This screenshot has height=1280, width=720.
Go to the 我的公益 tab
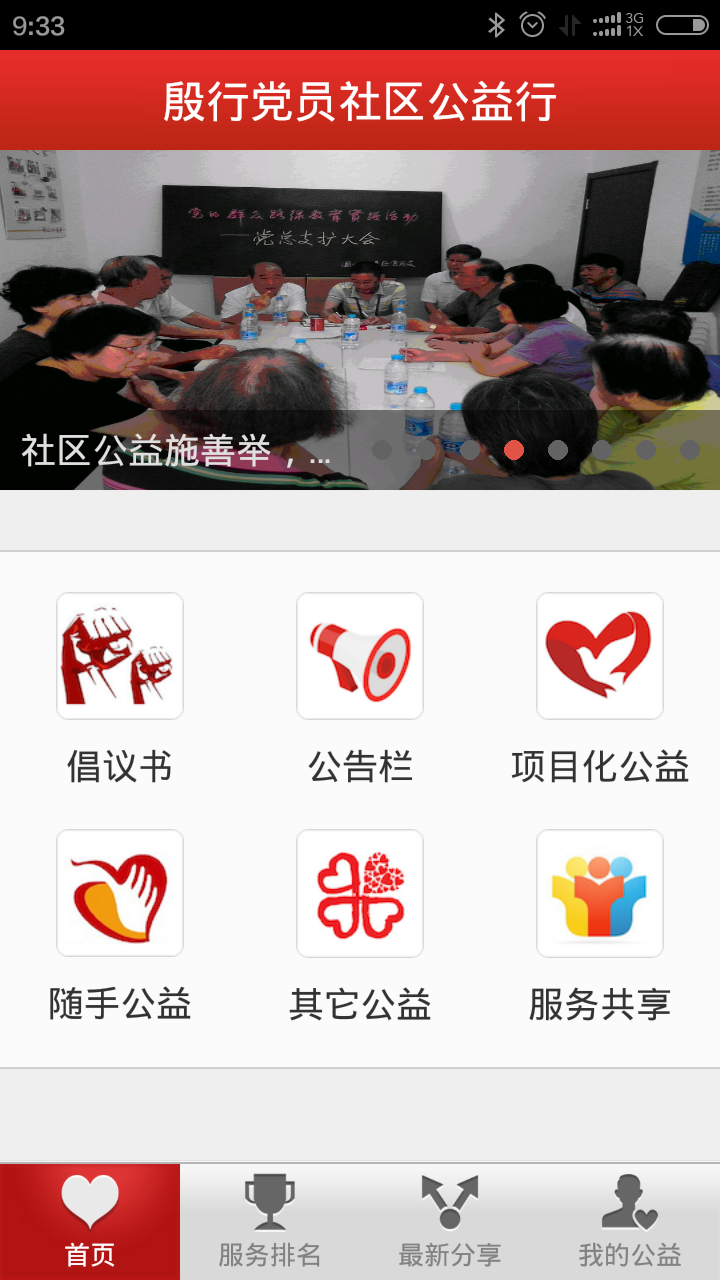click(630, 1222)
